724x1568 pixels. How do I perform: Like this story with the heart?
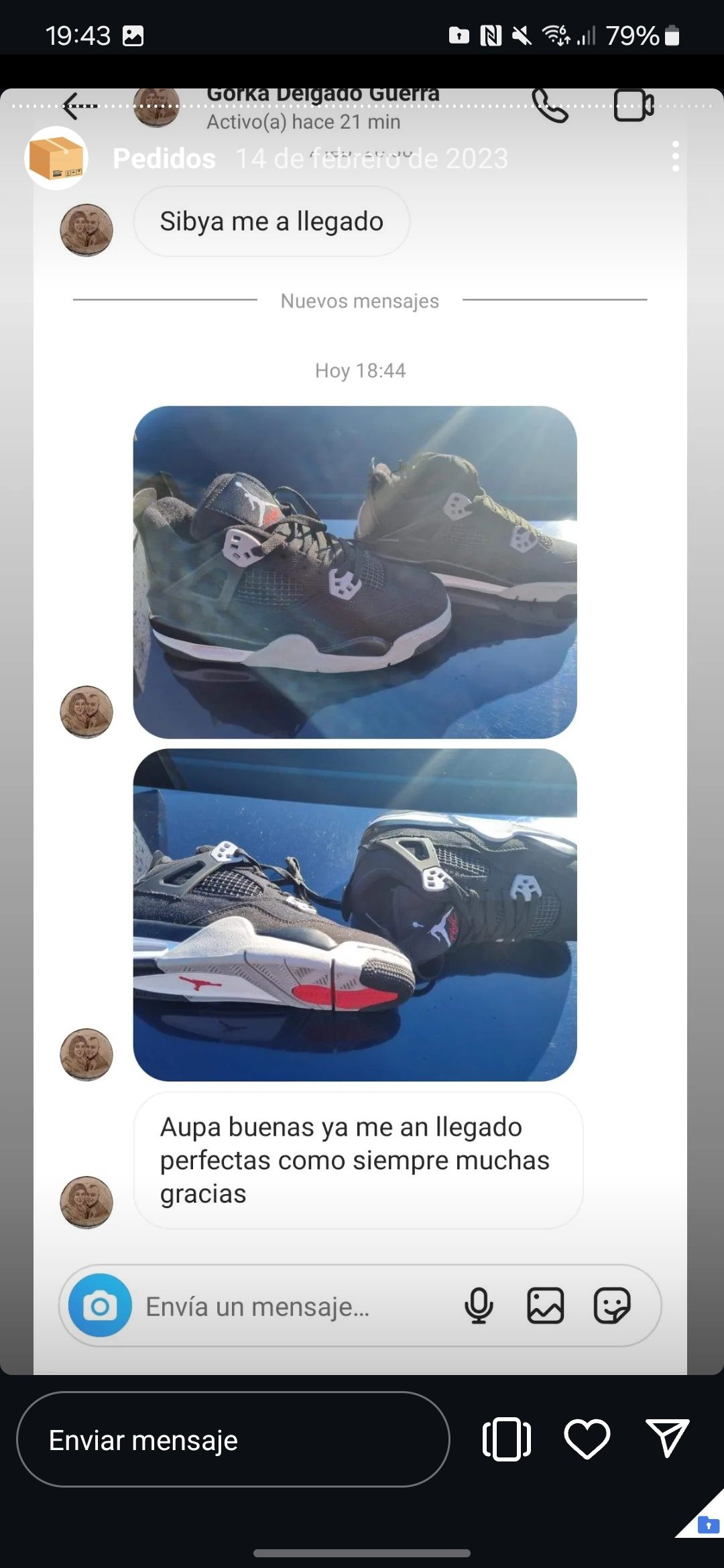click(x=587, y=1439)
